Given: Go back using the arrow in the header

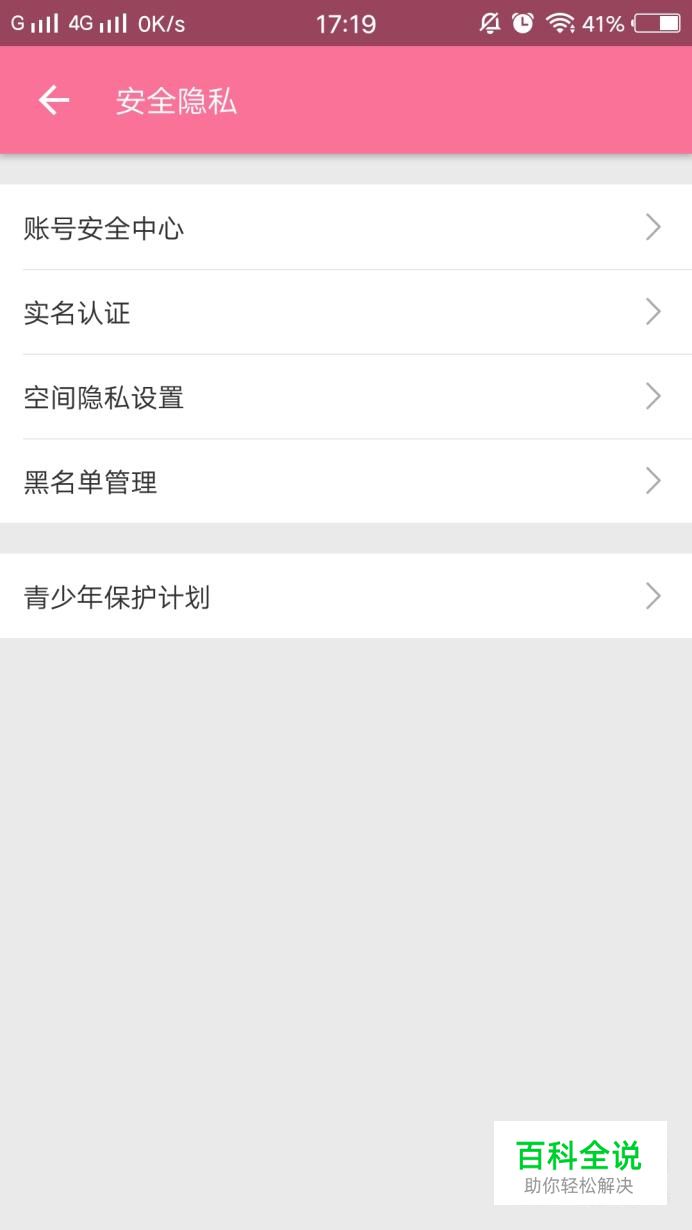Looking at the screenshot, I should click(54, 100).
